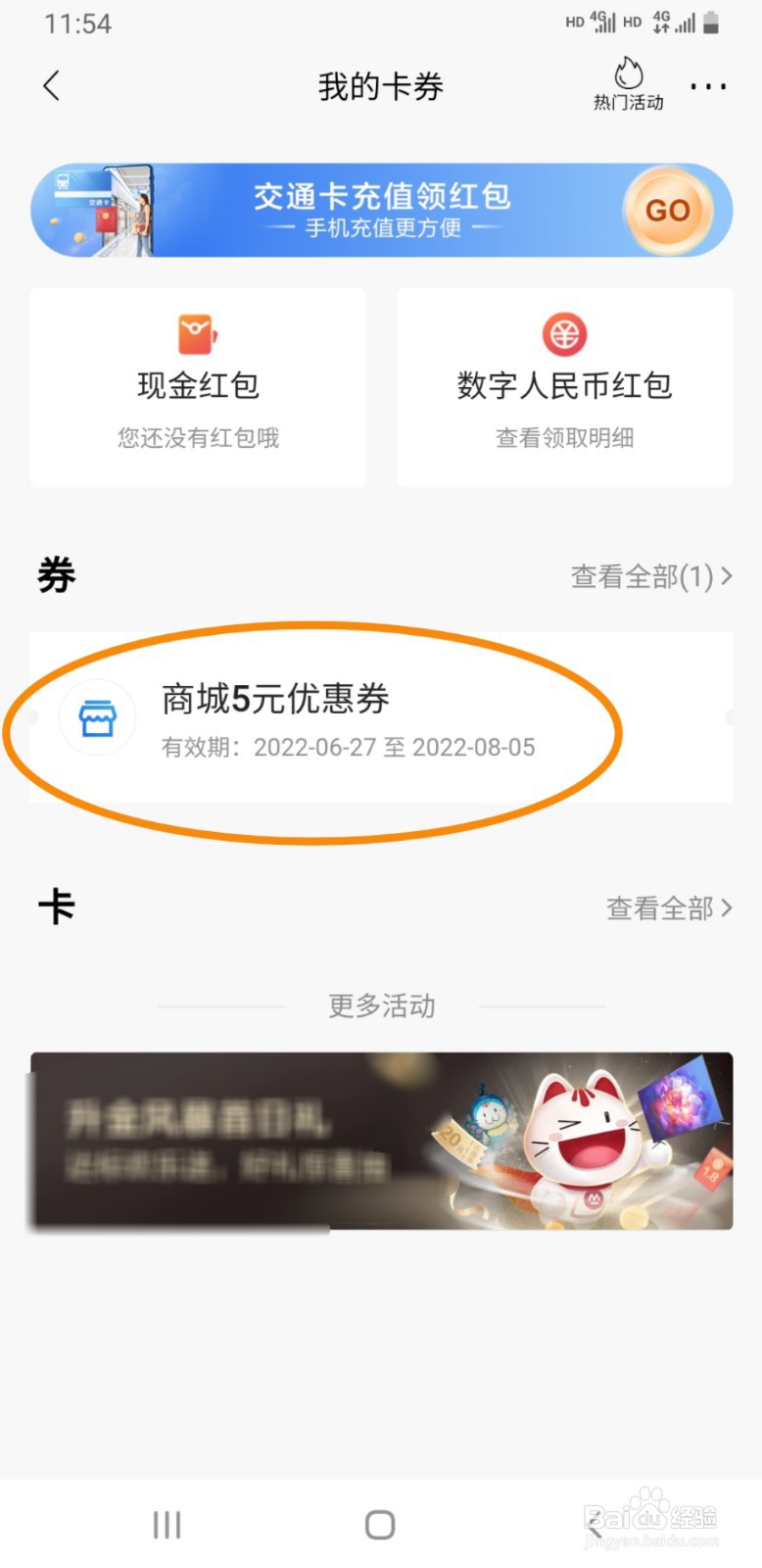Open the three-dot overflow menu
The width and height of the screenshot is (762, 1568).
[707, 86]
